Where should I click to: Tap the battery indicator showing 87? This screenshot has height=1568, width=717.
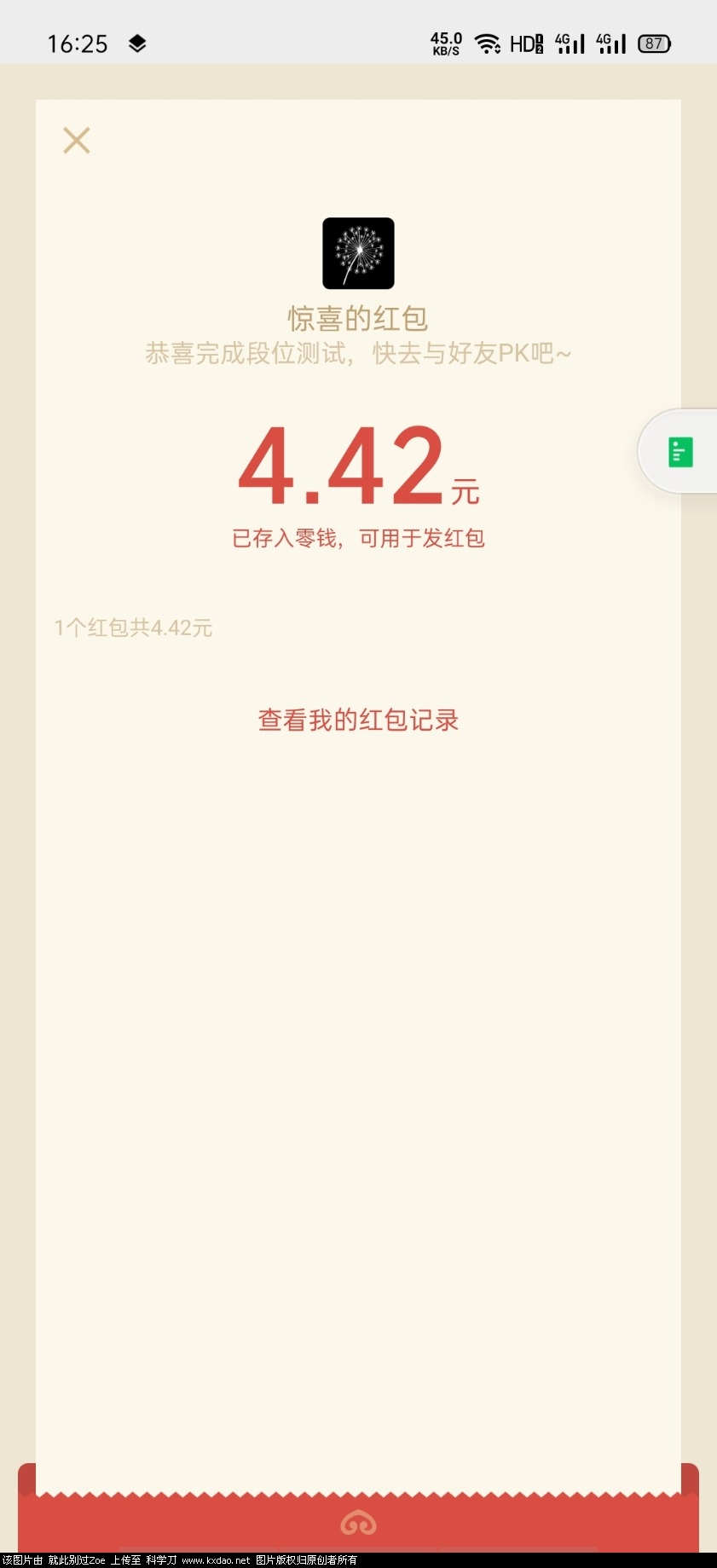[x=654, y=43]
